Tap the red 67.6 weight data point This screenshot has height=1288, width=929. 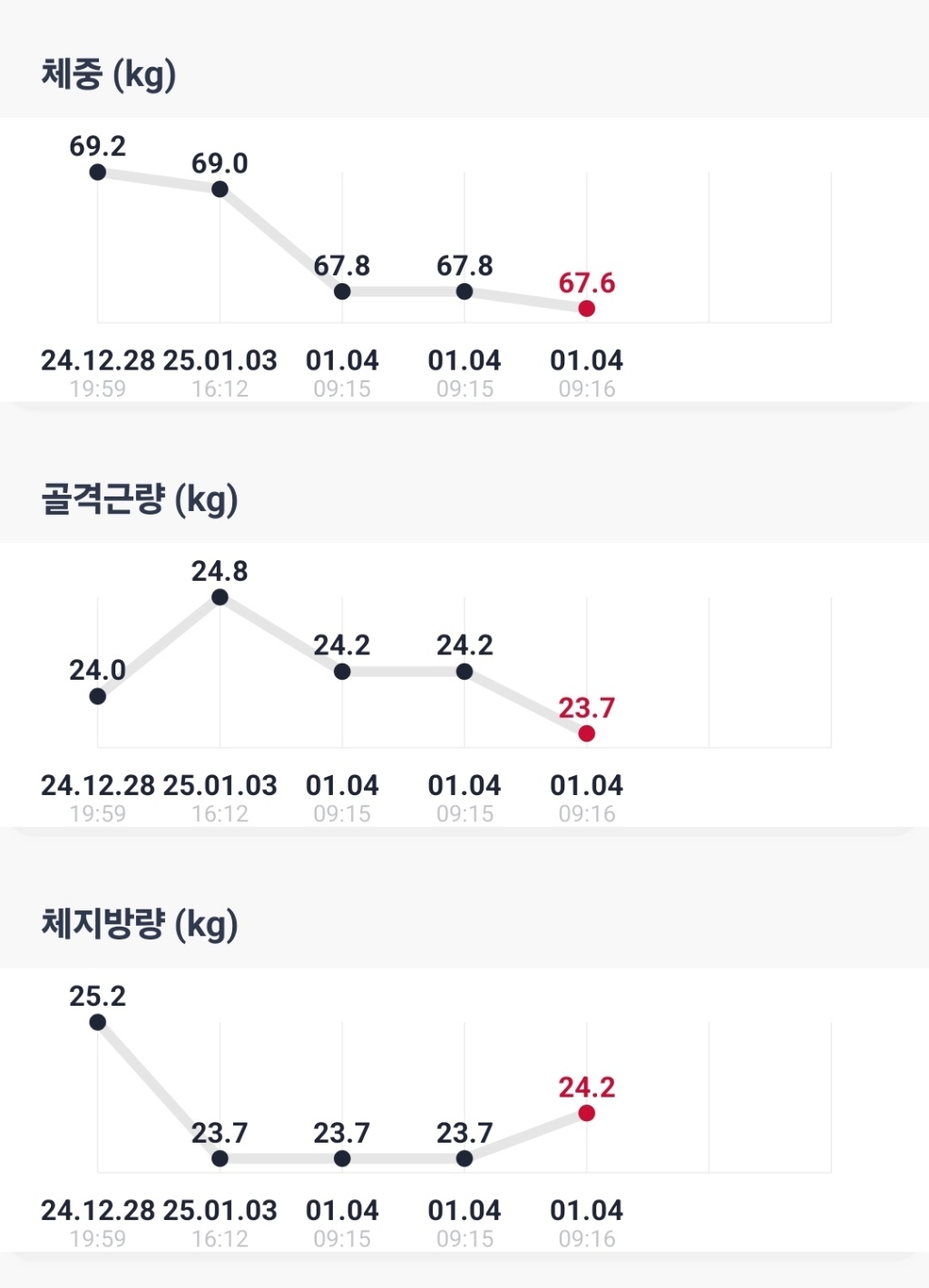pyautogui.click(x=587, y=309)
